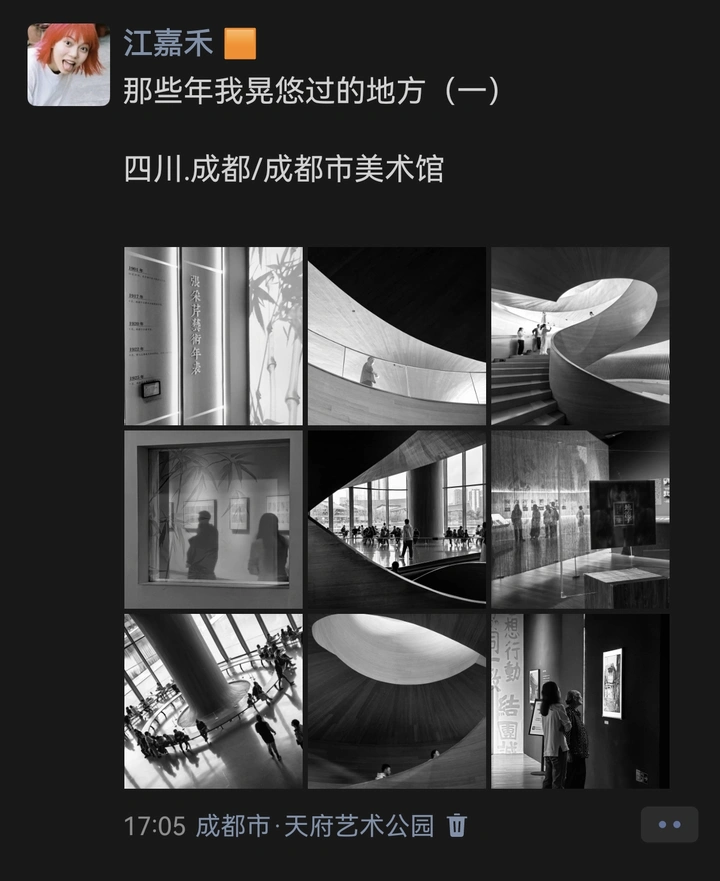Open the artwork viewers photo at bottom-right
The width and height of the screenshot is (720, 881).
point(578,698)
